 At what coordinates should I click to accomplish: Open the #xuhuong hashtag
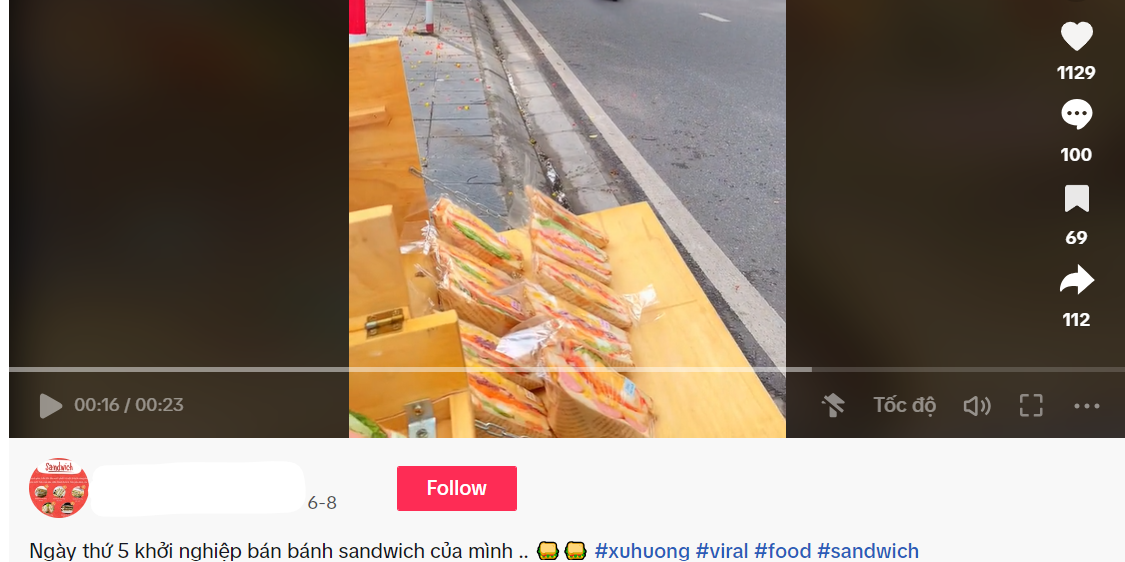(x=642, y=551)
